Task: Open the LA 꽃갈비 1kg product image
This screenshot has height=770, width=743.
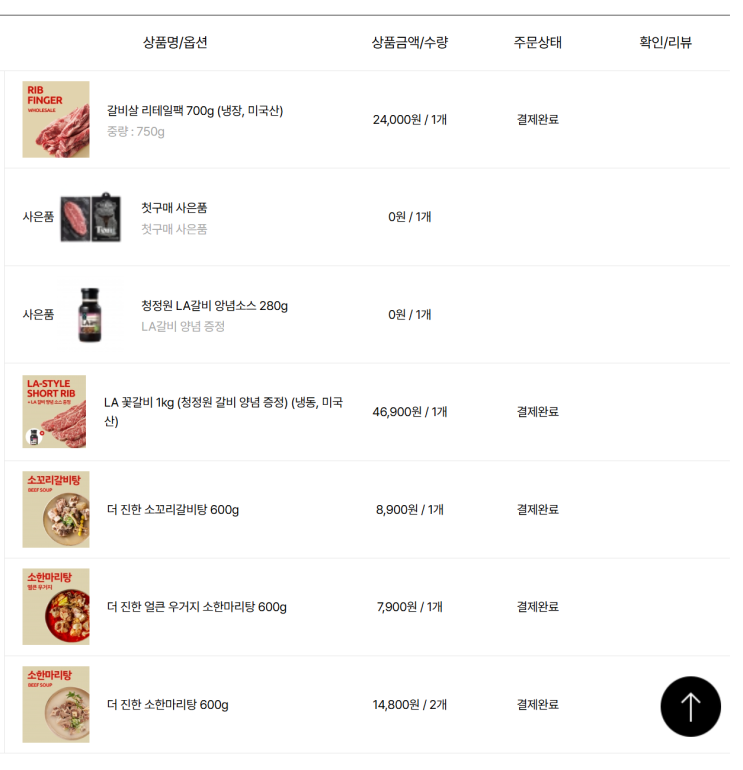Action: click(54, 412)
